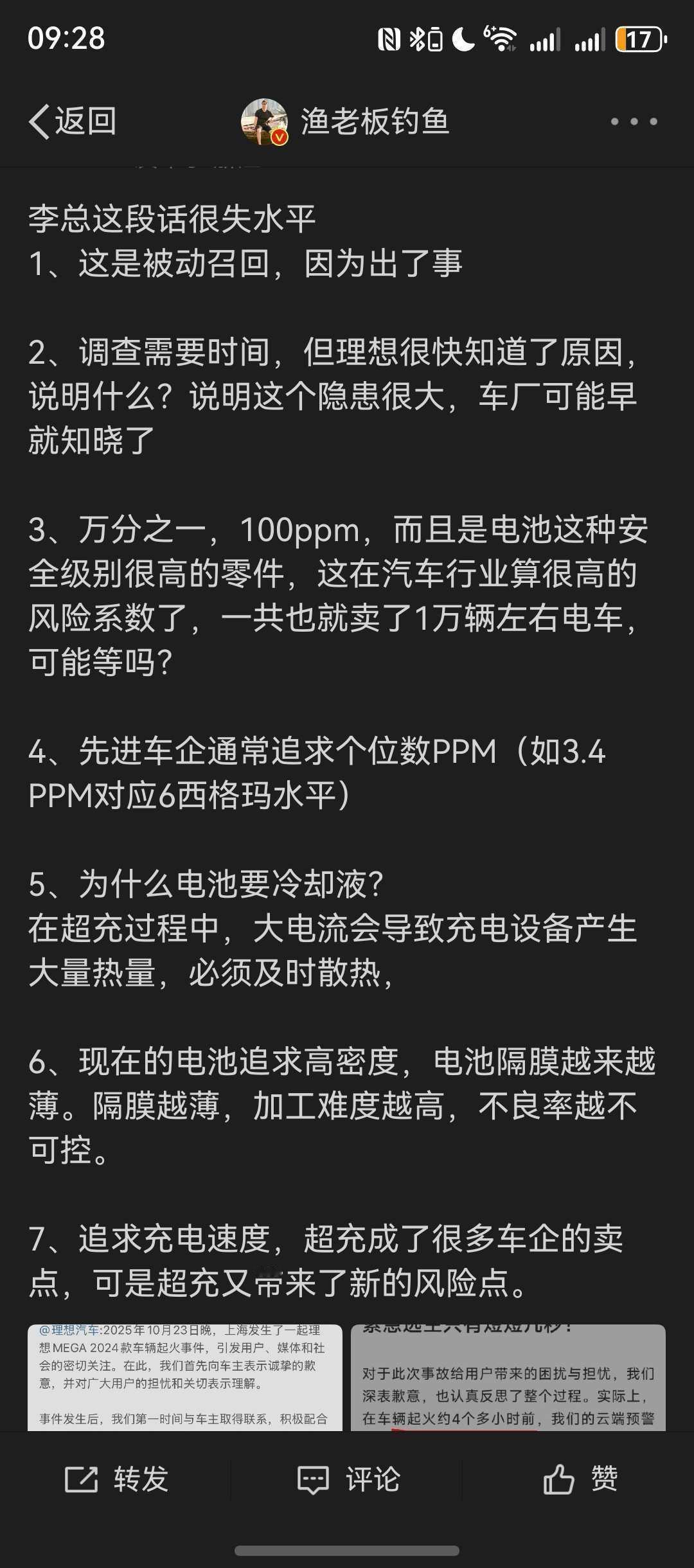
Task: Tap the orange verified badge on the avatar
Action: click(x=278, y=138)
